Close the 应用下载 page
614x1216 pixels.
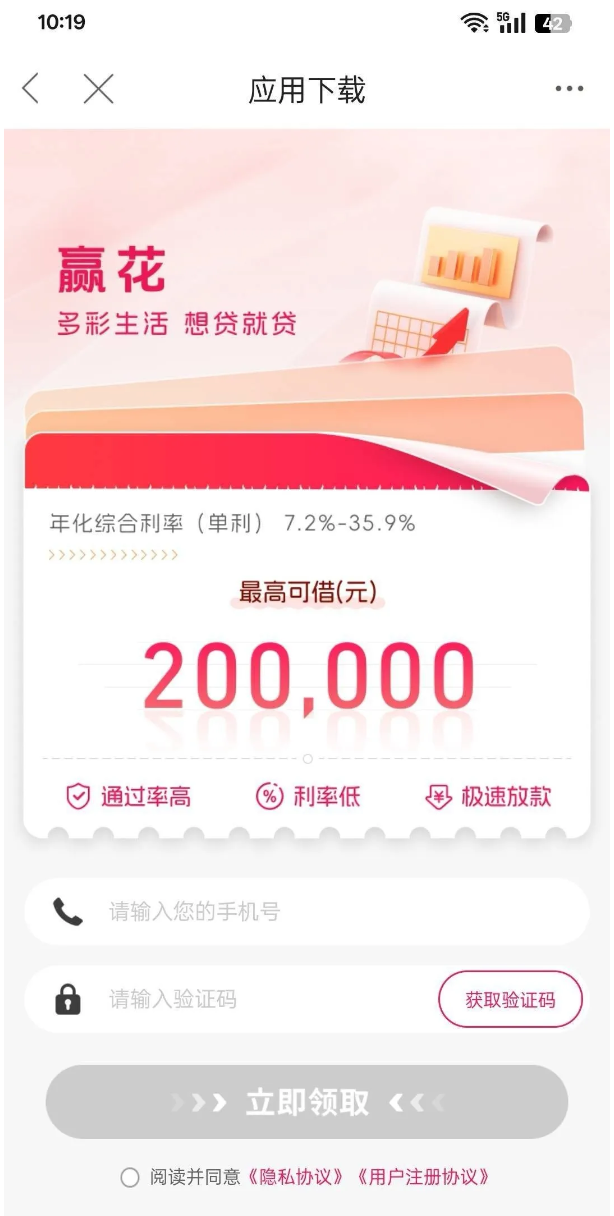coord(98,89)
